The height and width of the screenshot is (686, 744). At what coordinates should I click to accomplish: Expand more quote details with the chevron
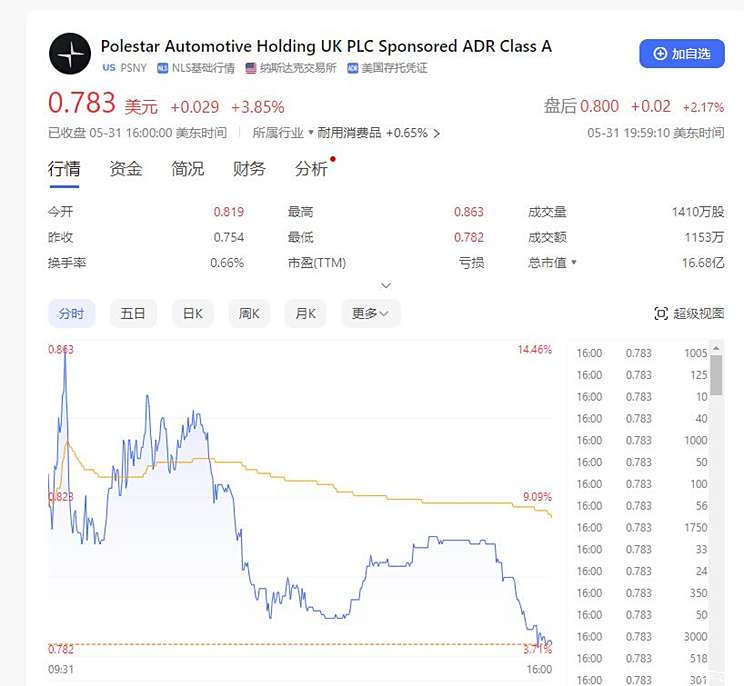[386, 285]
